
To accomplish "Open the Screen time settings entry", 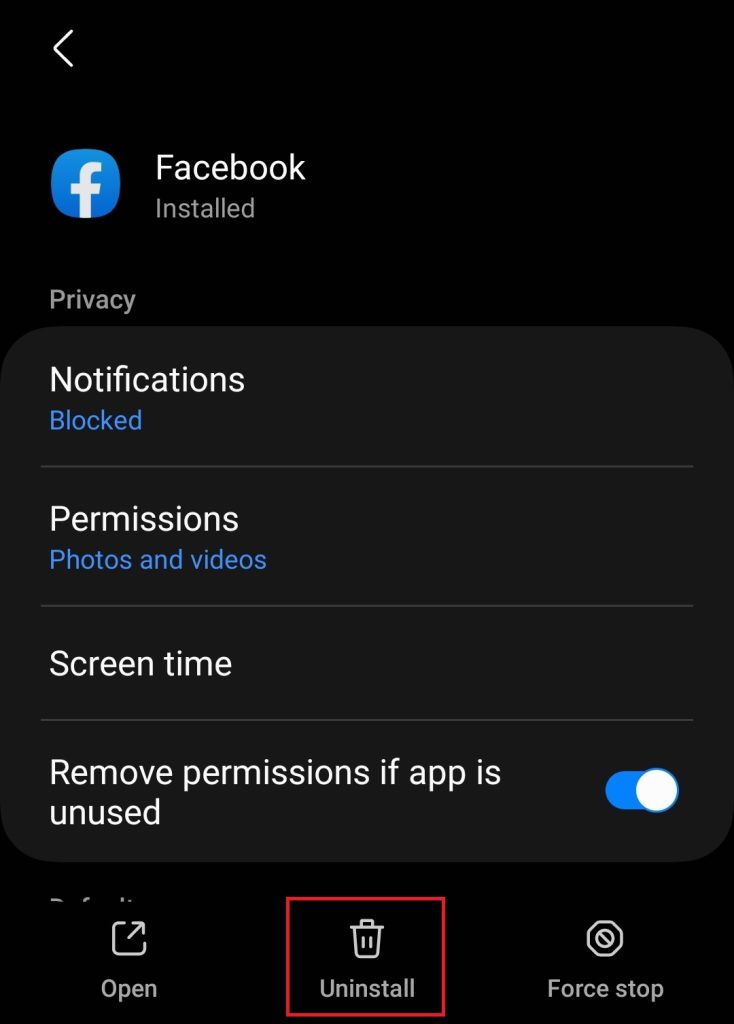I will pos(140,663).
